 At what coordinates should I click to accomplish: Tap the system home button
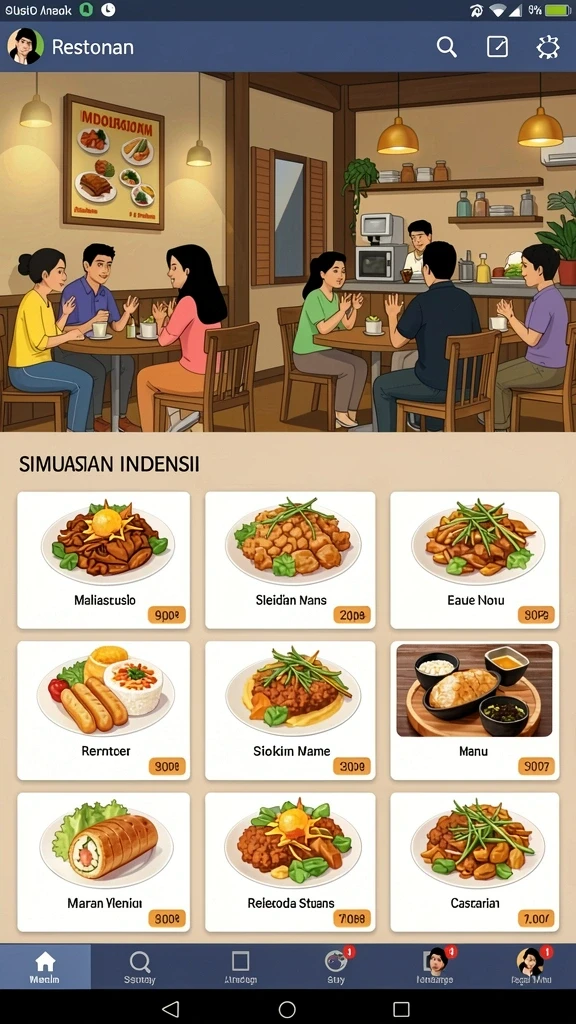[x=287, y=1008]
